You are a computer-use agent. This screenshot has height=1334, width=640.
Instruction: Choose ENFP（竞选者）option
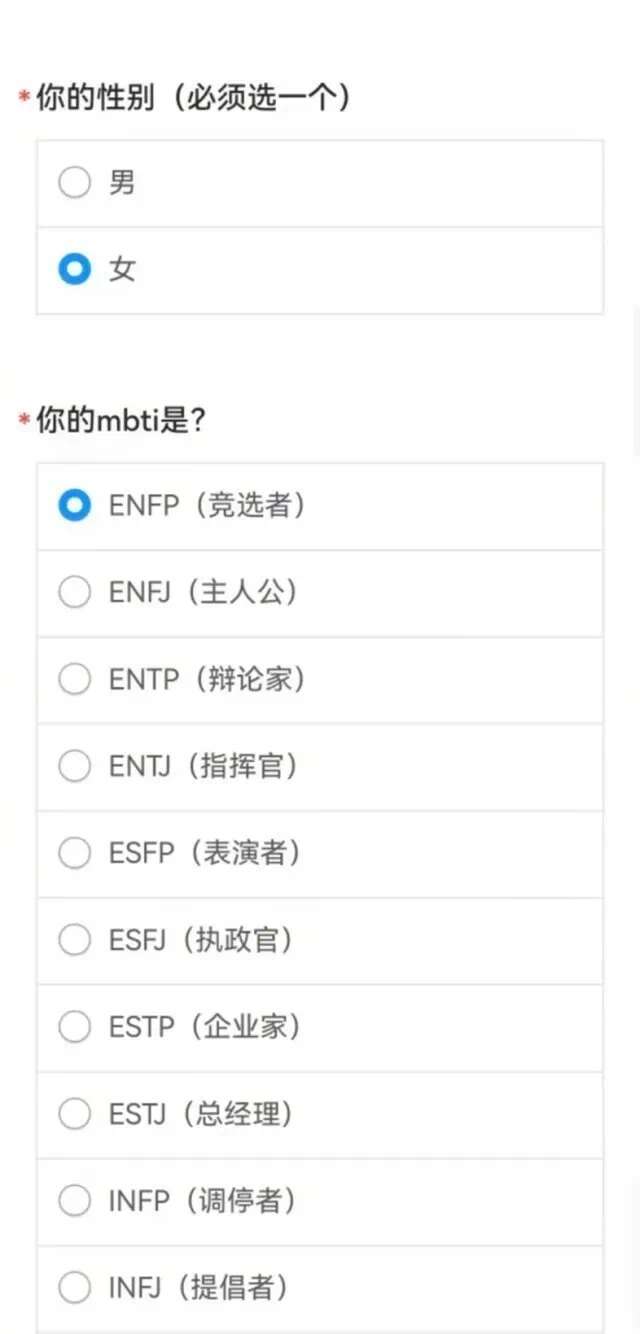click(x=75, y=506)
